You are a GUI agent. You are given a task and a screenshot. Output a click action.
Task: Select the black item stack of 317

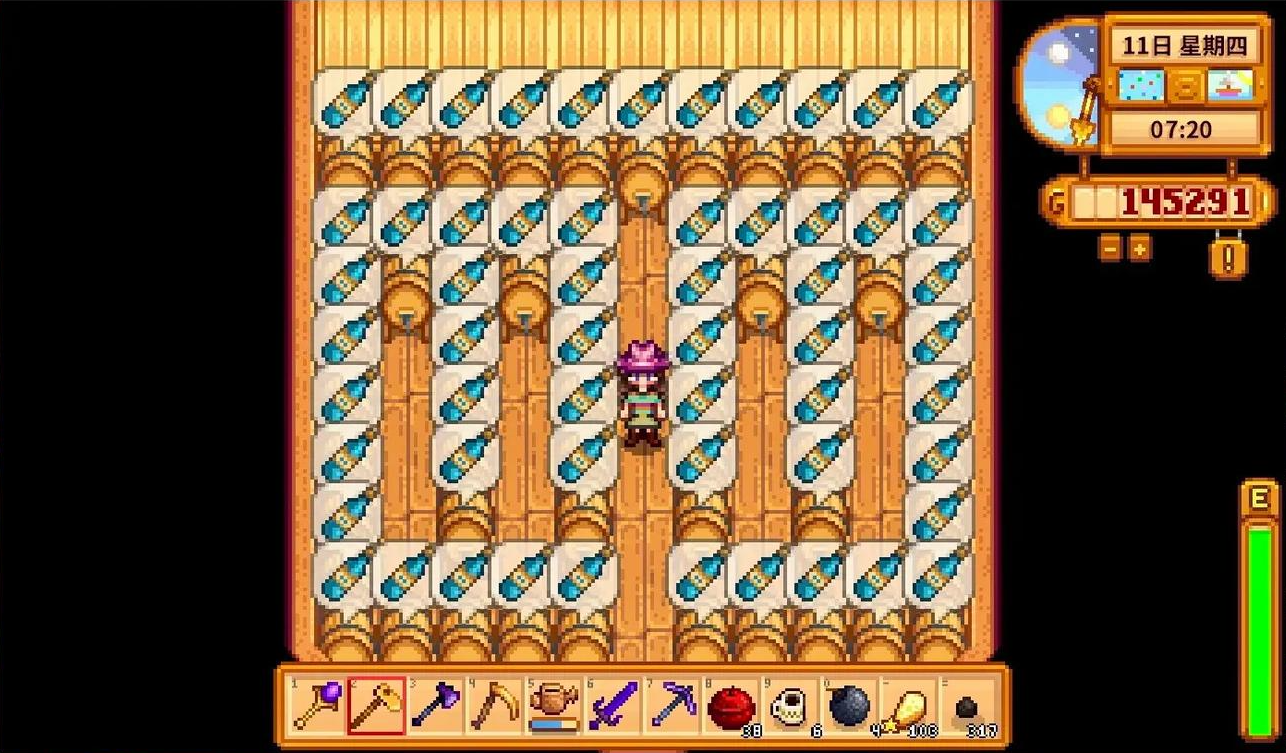[x=967, y=705]
